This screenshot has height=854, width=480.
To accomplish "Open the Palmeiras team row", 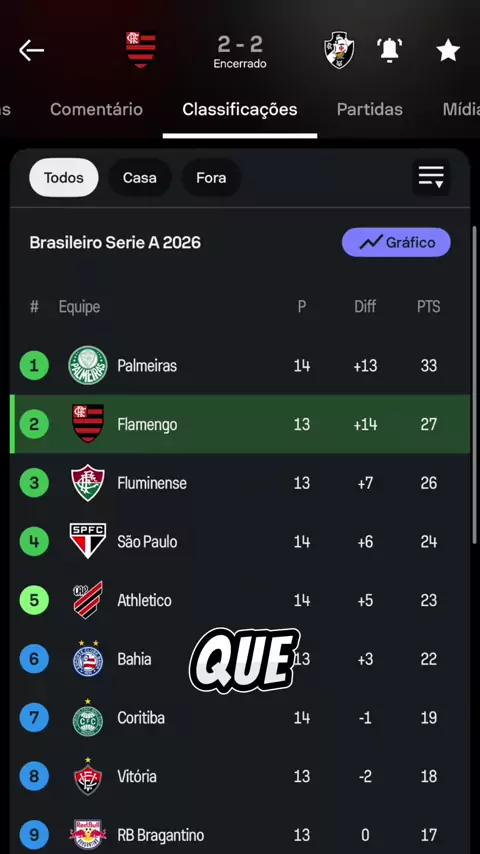I will pos(240,365).
